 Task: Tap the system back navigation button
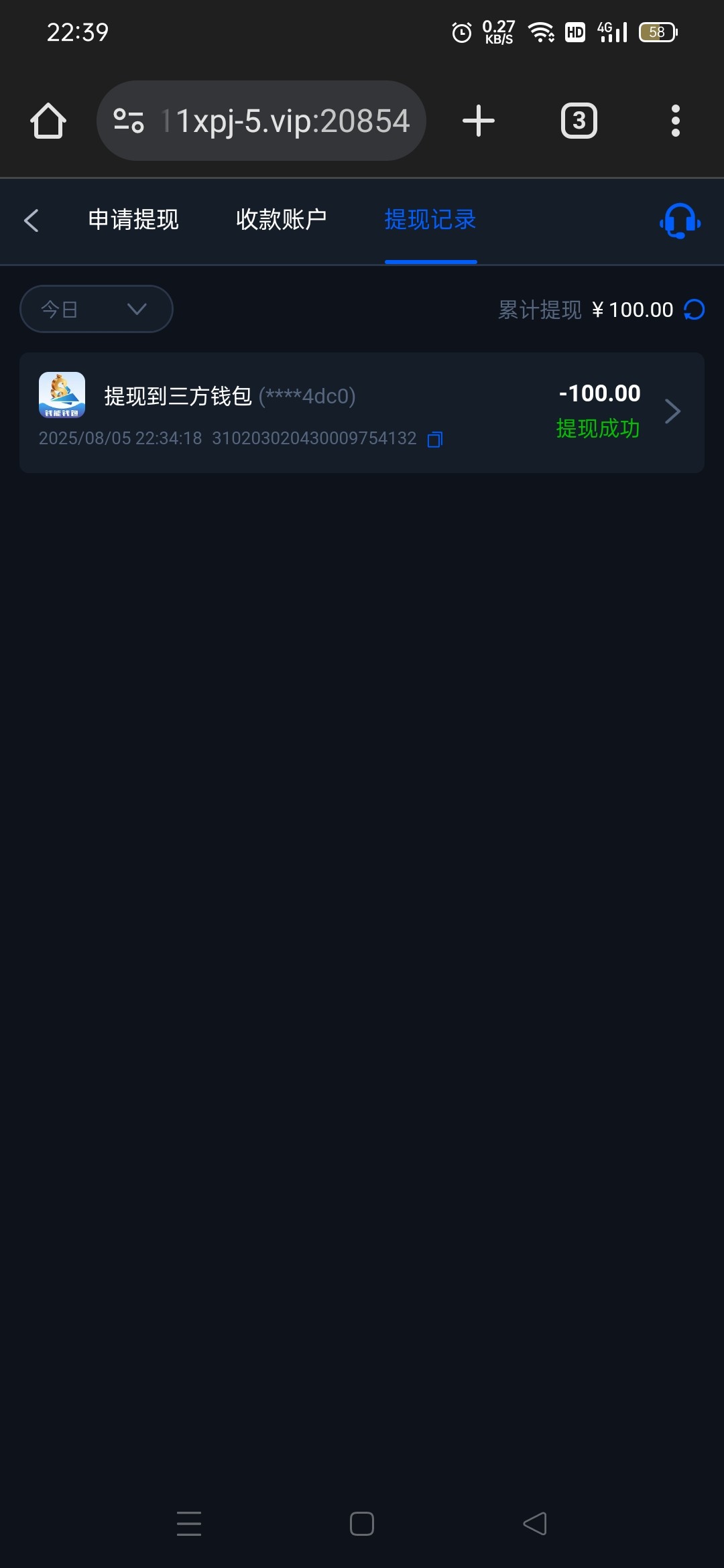pyautogui.click(x=535, y=1524)
